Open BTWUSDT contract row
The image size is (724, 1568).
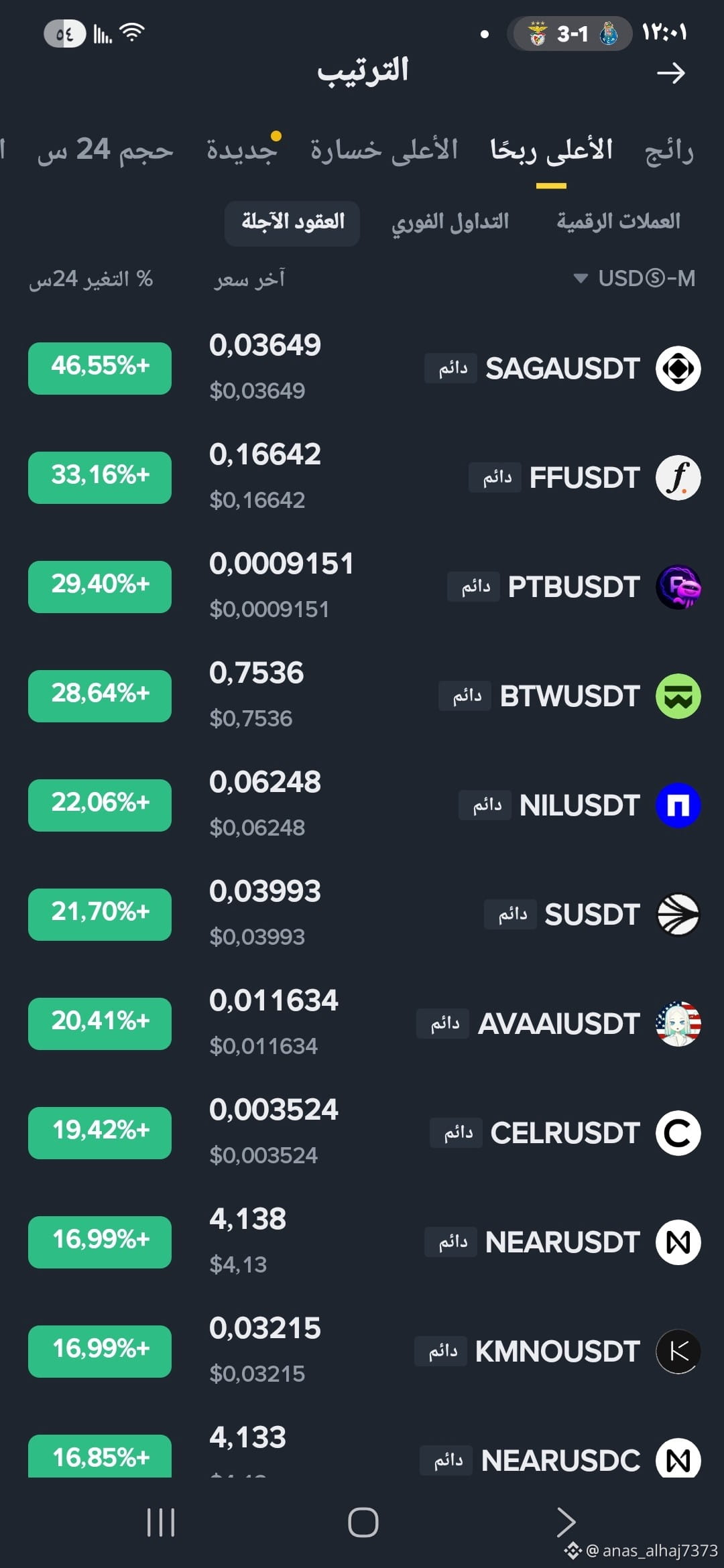pos(362,696)
